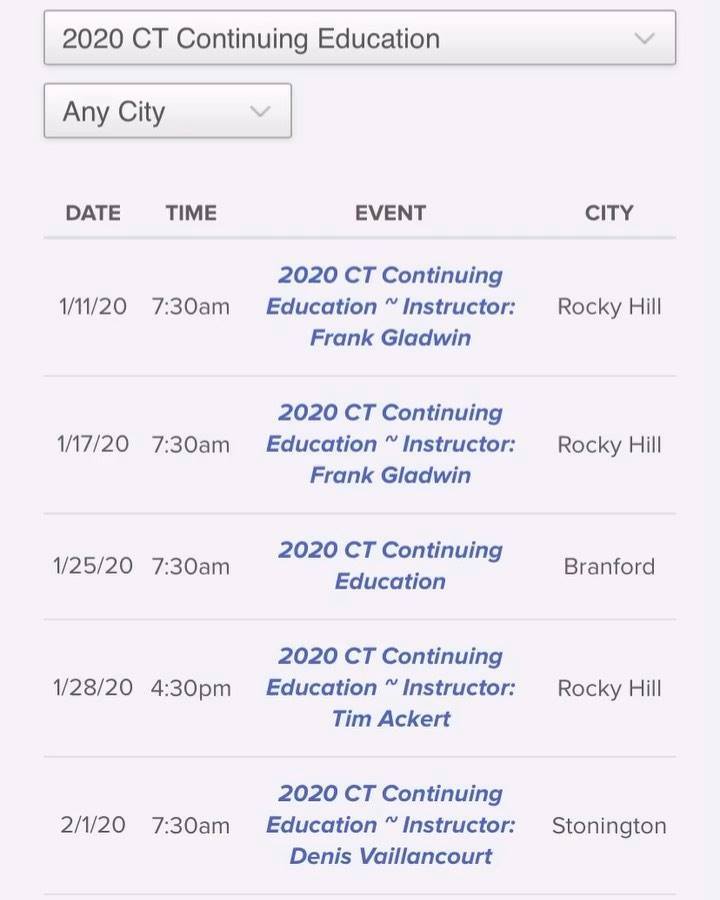Open the 1/17/20 Frank Gladwin event link

(x=390, y=444)
